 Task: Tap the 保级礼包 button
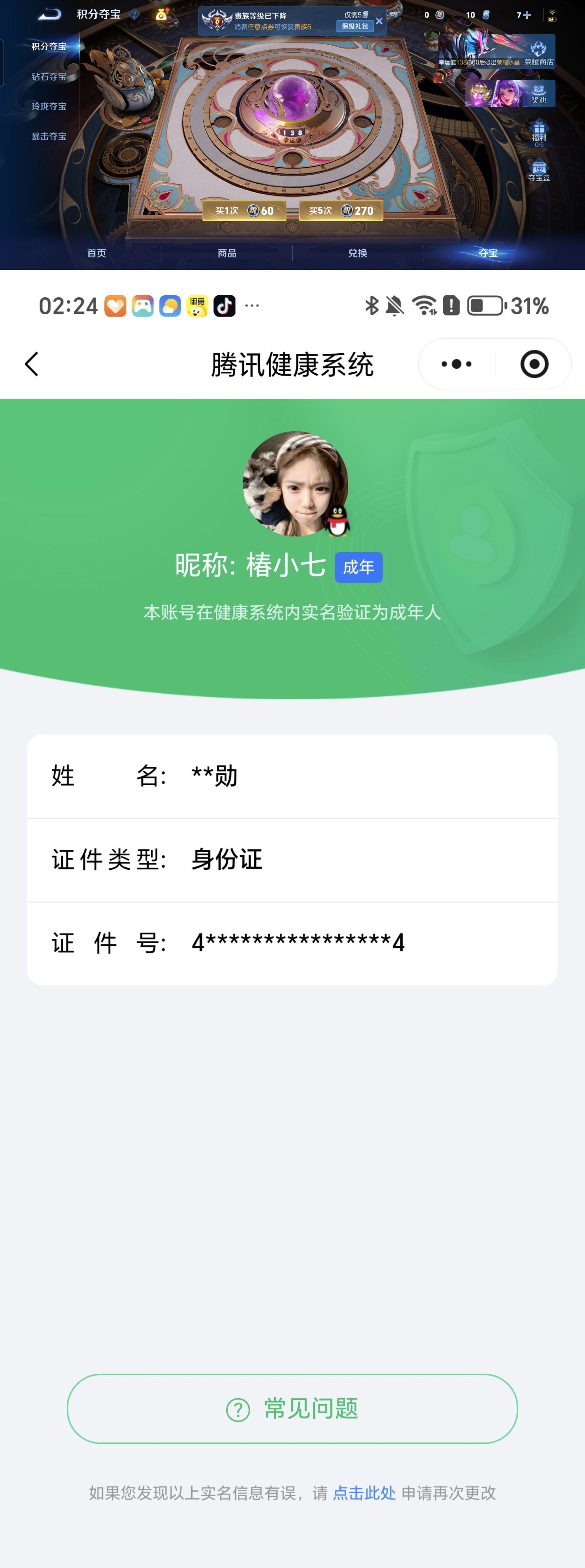pyautogui.click(x=354, y=26)
